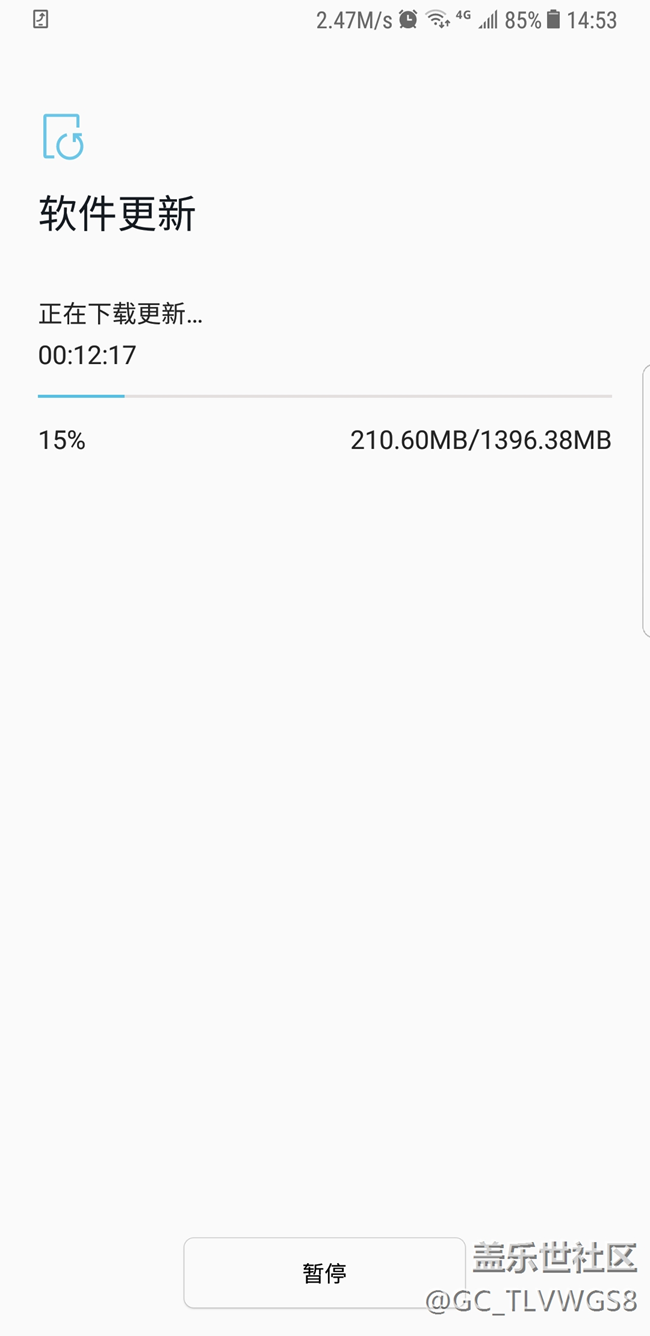This screenshot has height=1336, width=650.
Task: Pause the software update download
Action: [324, 1273]
